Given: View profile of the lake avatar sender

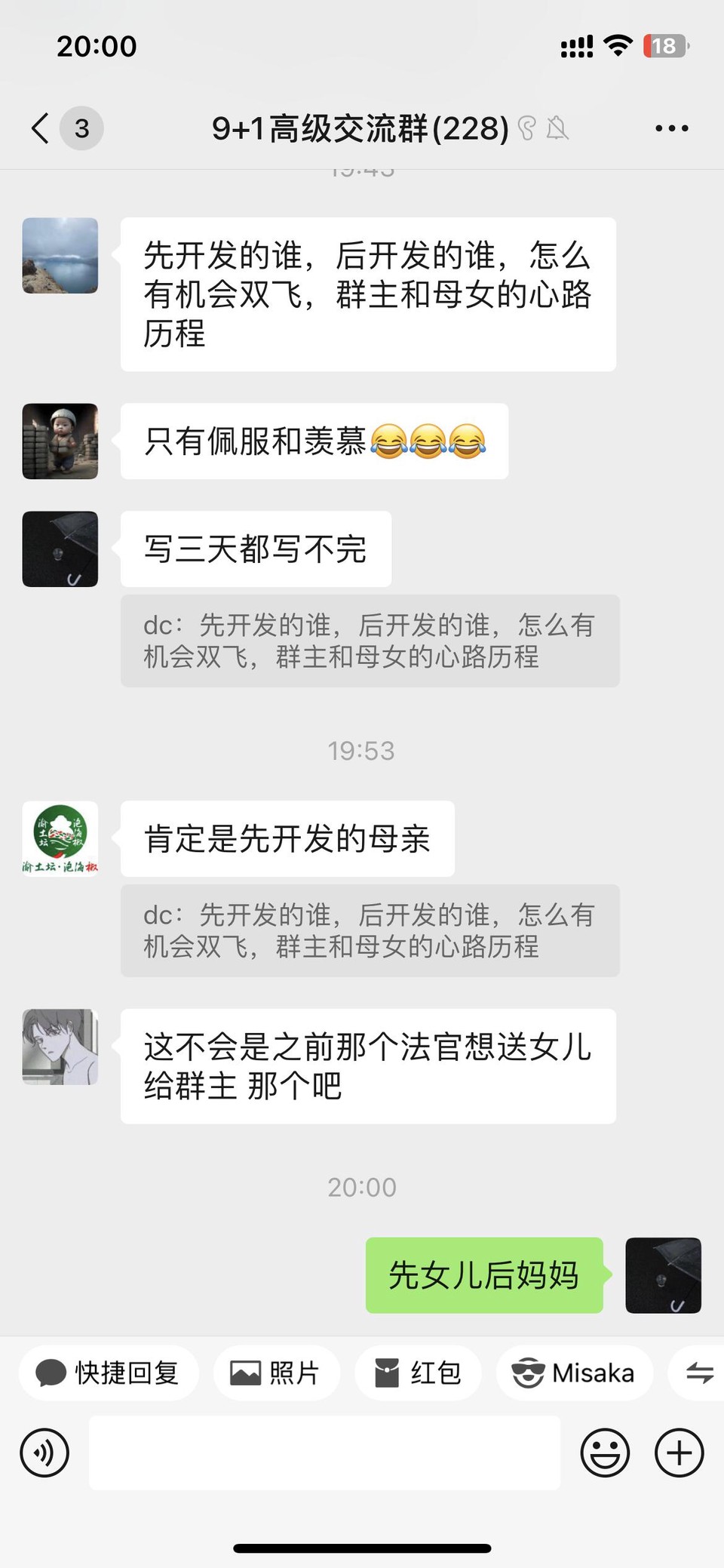Looking at the screenshot, I should pyautogui.click(x=60, y=256).
